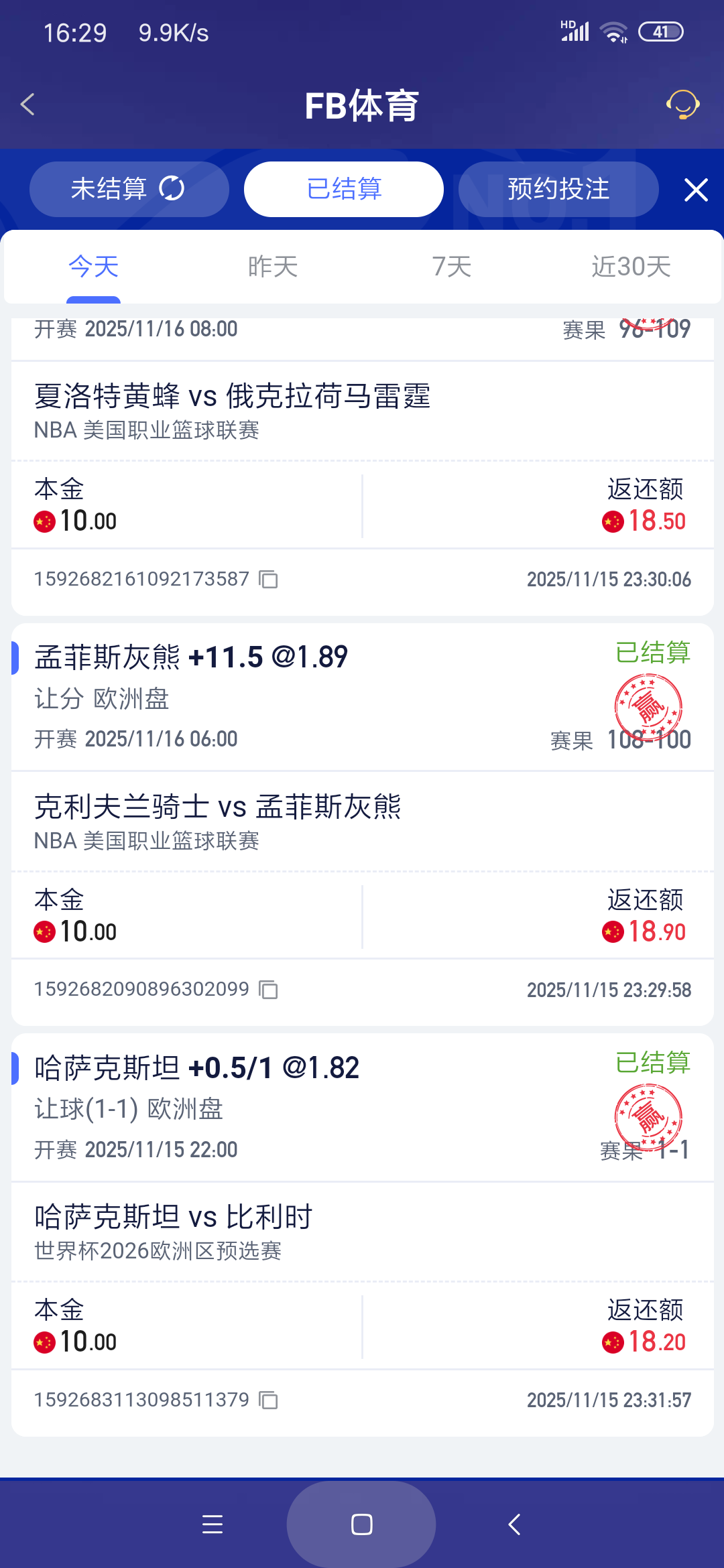Click the battery indicator in status bar
The image size is (724, 1568).
[x=662, y=30]
